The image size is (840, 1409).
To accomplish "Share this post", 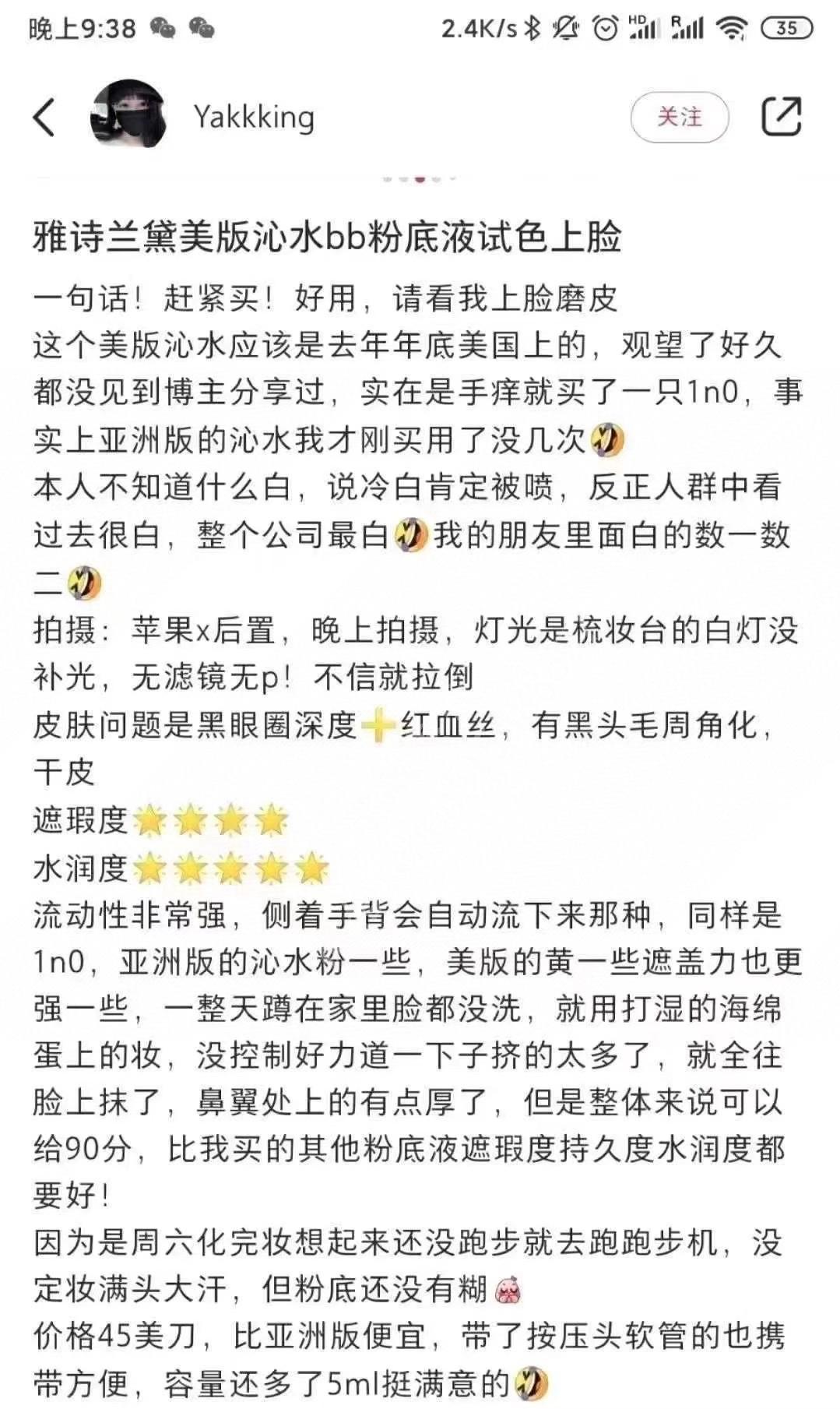I will (x=781, y=117).
